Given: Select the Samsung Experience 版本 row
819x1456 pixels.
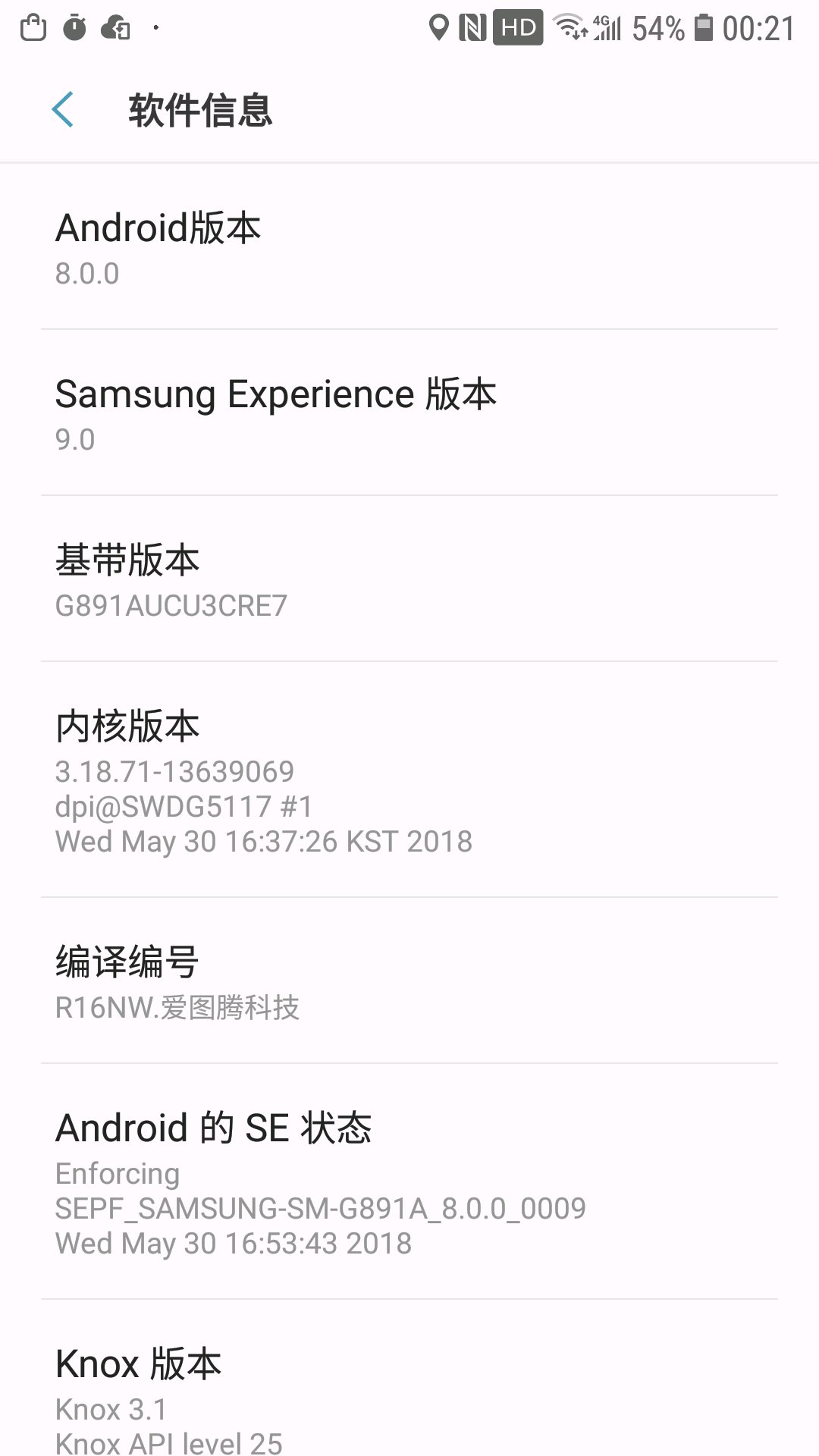Looking at the screenshot, I should [x=409, y=414].
